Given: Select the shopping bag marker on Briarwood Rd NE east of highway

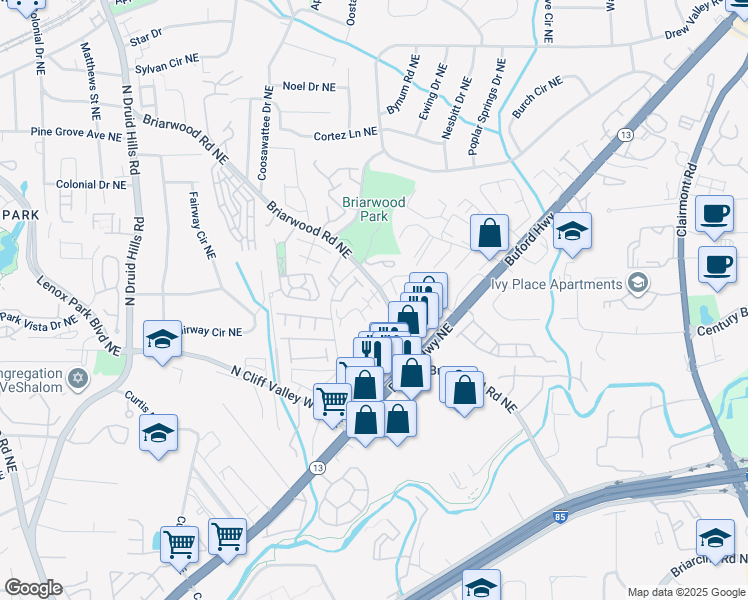Looking at the screenshot, I should coord(465,390).
